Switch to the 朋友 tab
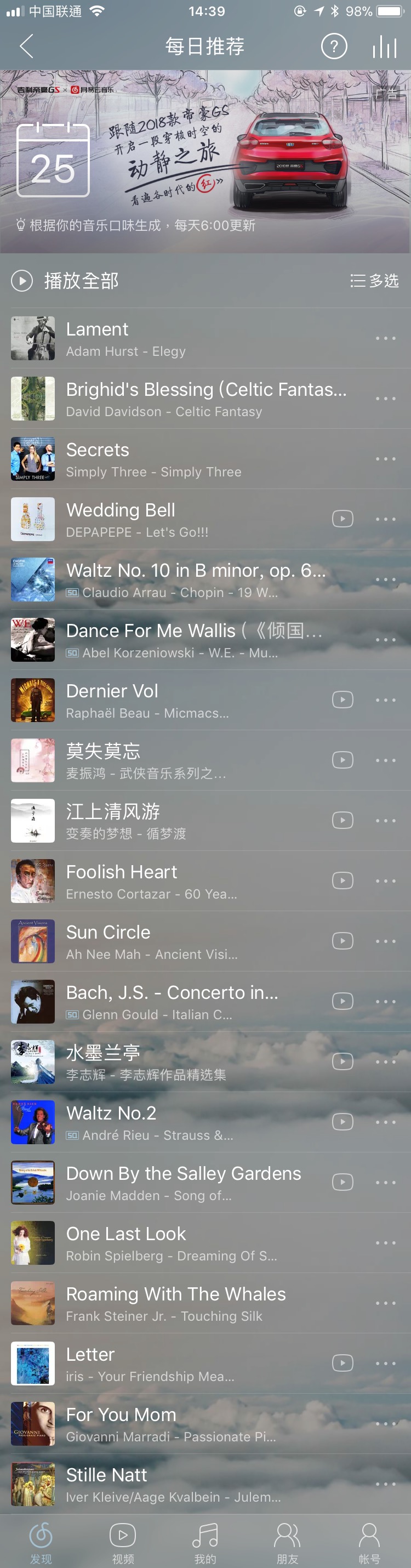The height and width of the screenshot is (1568, 411). pos(287,1543)
